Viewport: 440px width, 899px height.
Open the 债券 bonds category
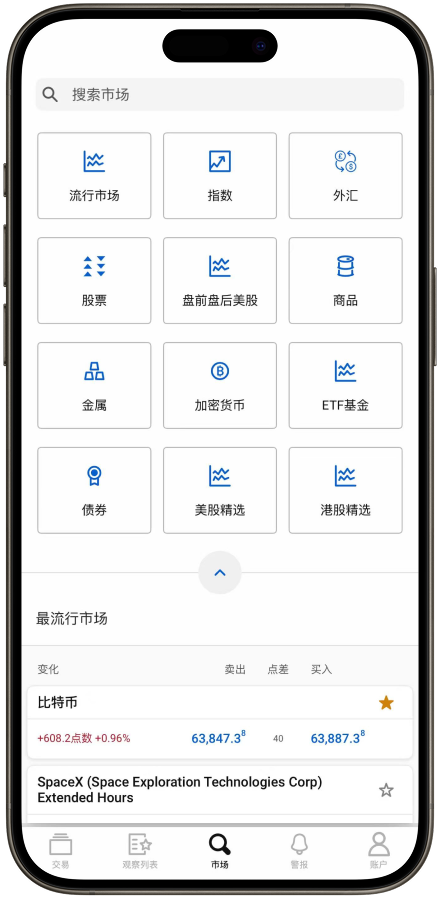click(94, 491)
